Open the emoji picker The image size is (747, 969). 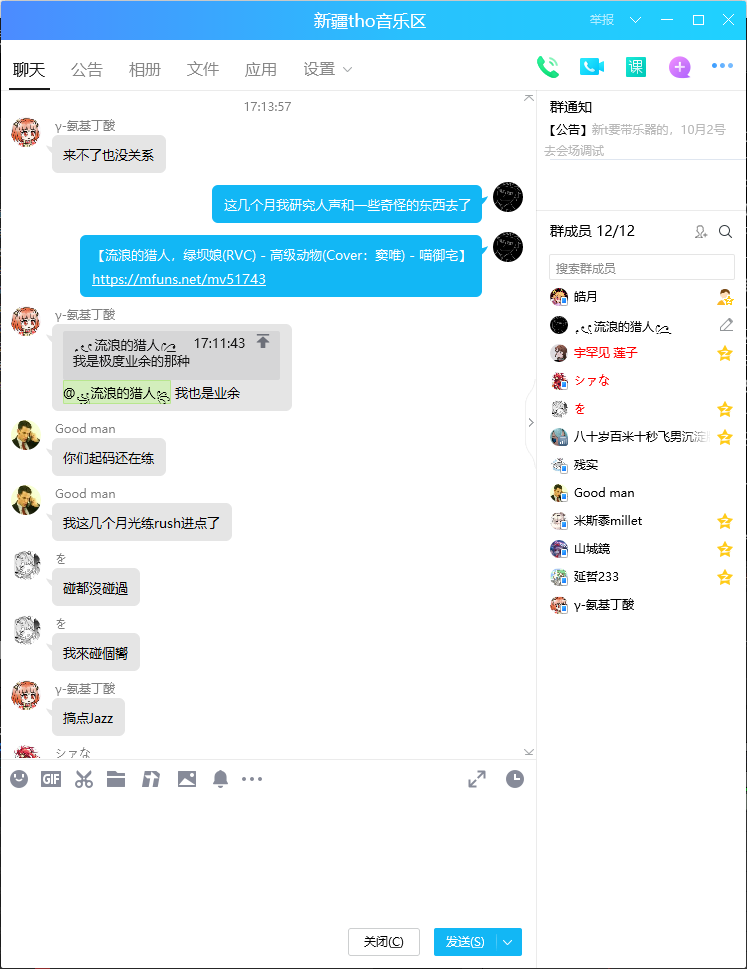(19, 779)
